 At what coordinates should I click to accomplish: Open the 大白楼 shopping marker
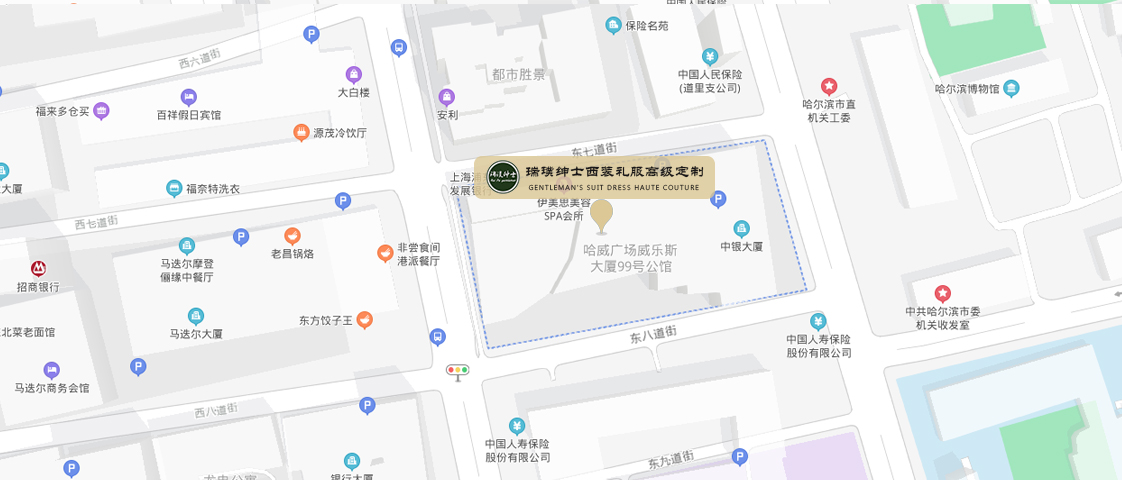(353, 74)
